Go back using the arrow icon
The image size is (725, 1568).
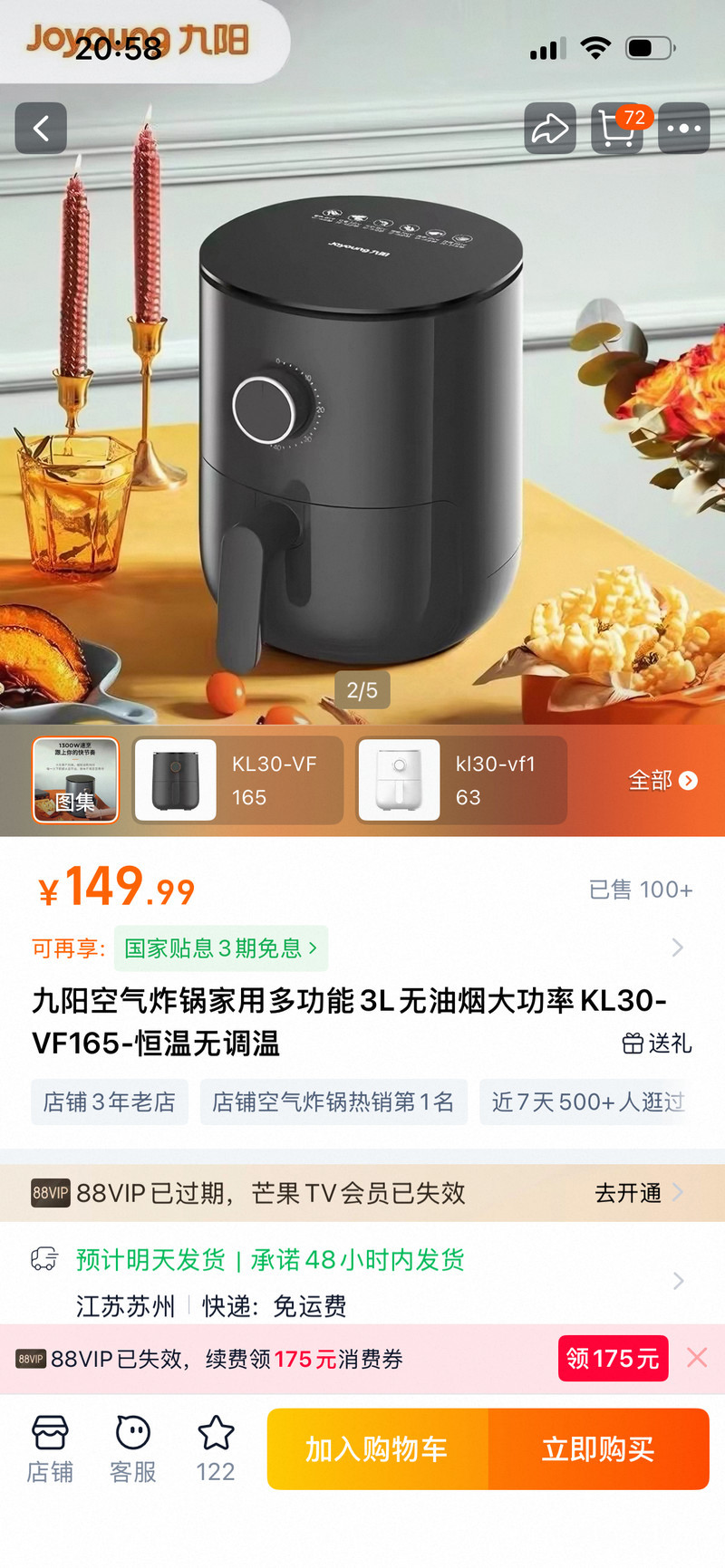[41, 128]
